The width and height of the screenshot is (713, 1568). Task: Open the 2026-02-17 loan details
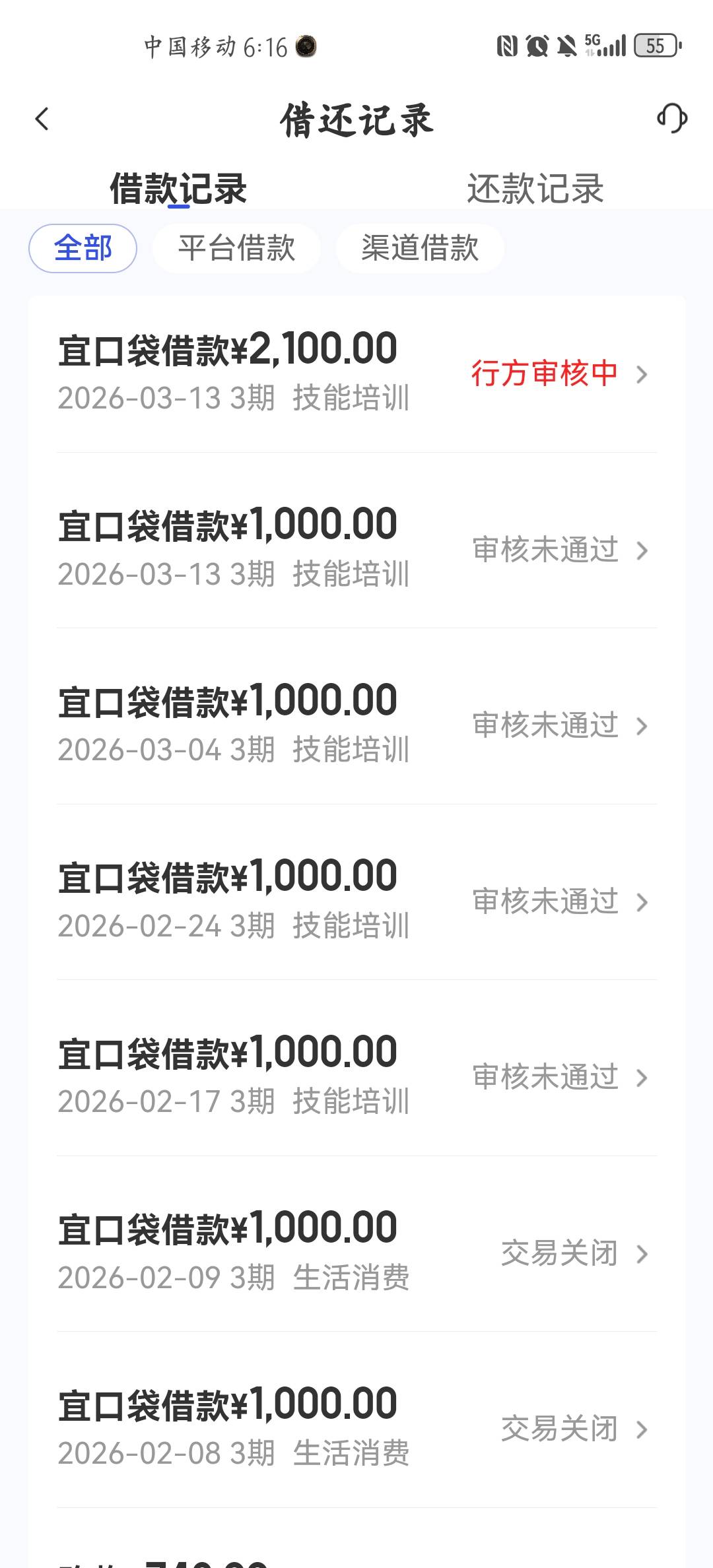356,1076
